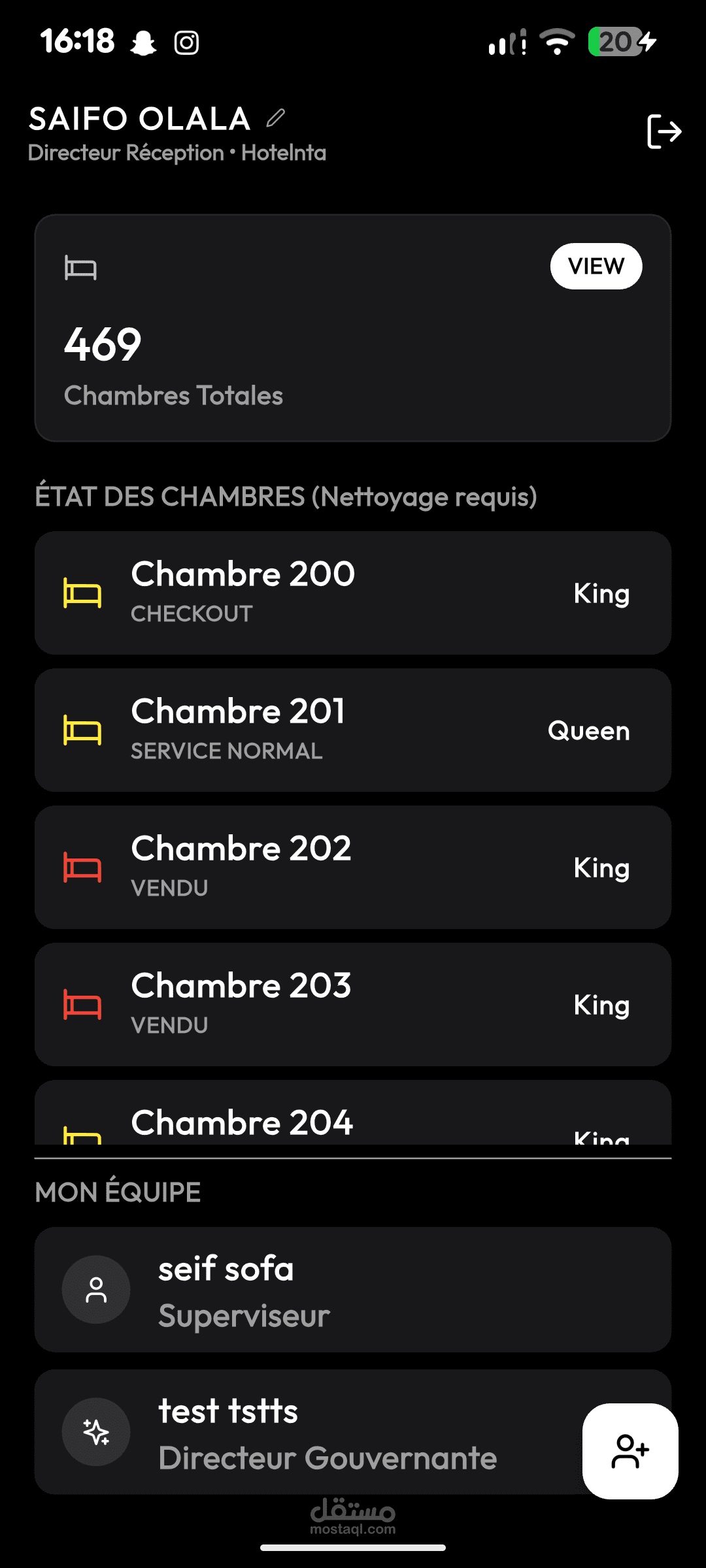The image size is (706, 1568).
Task: Edit the SAIFO OLALA profile name
Action: (276, 118)
